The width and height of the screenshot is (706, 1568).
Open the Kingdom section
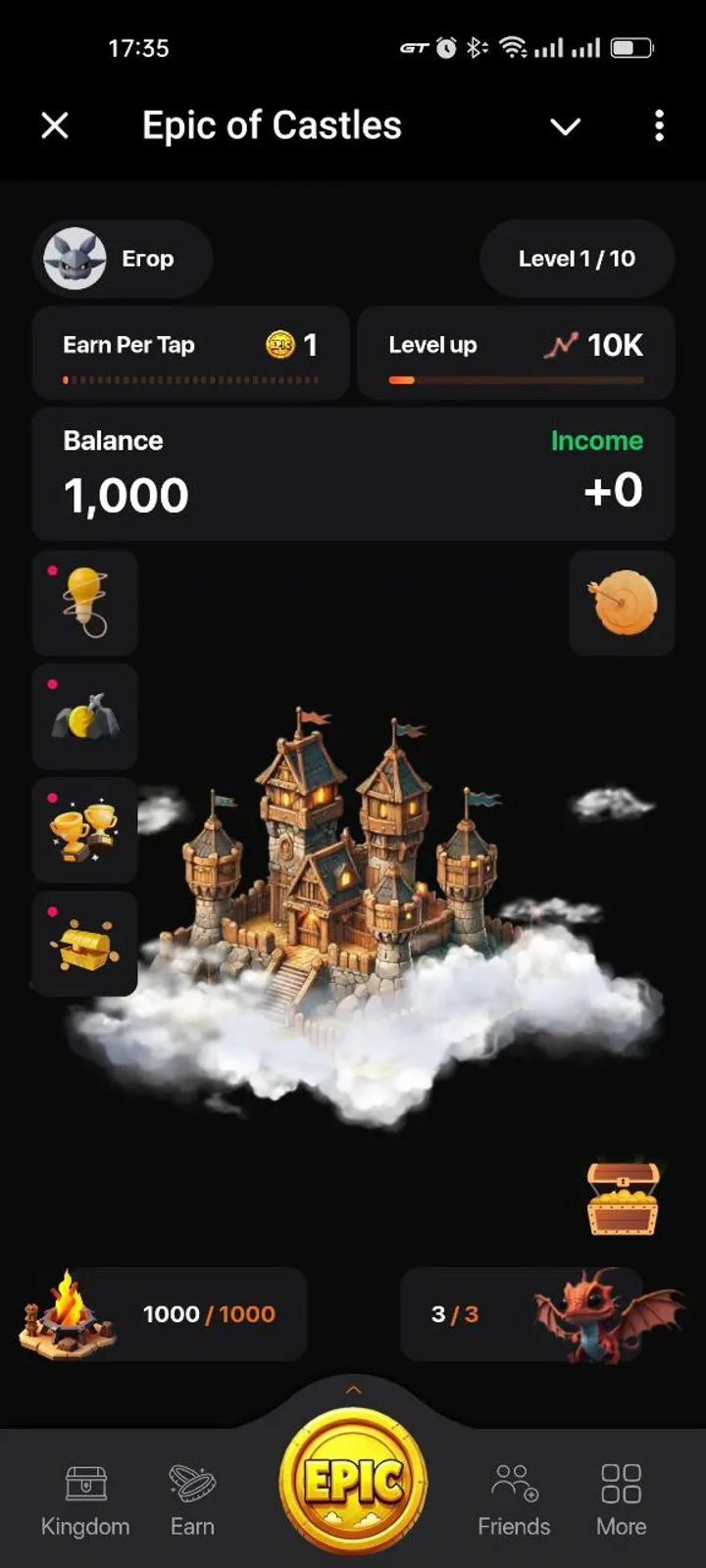84,1494
